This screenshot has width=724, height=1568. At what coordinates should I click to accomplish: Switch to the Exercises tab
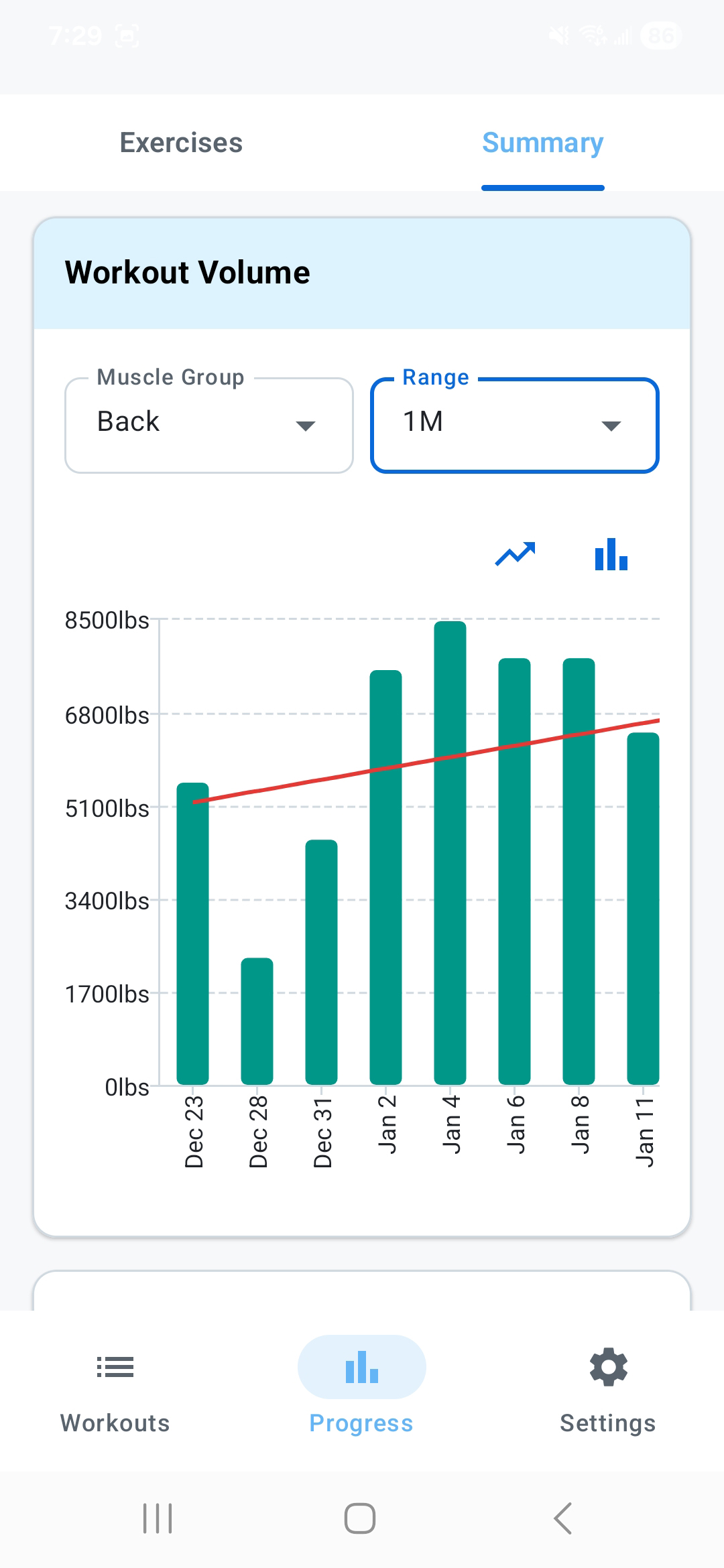180,143
